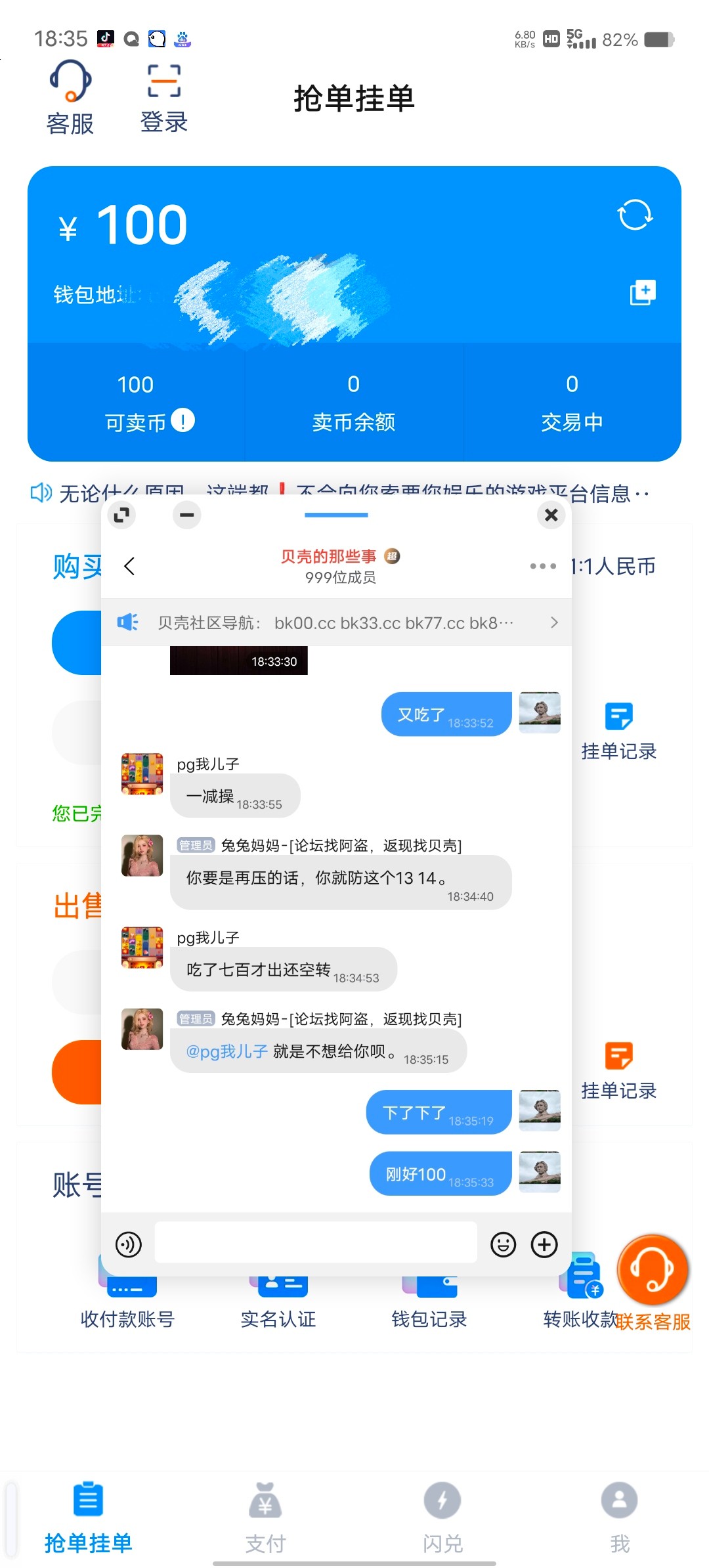Go back from the 贝壳的那些事 chat
709x1568 pixels.
pyautogui.click(x=129, y=566)
